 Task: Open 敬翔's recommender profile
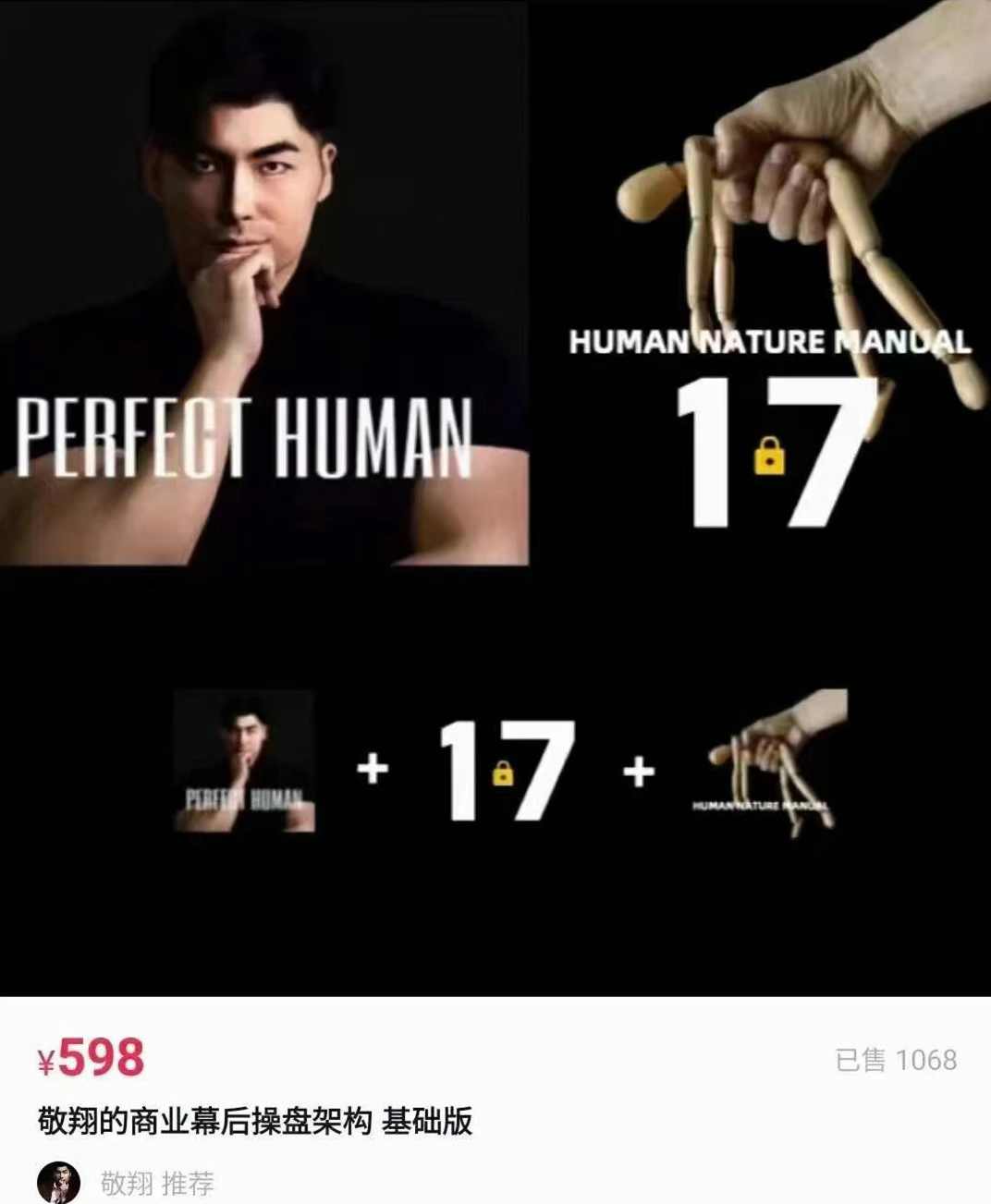coord(59,1182)
